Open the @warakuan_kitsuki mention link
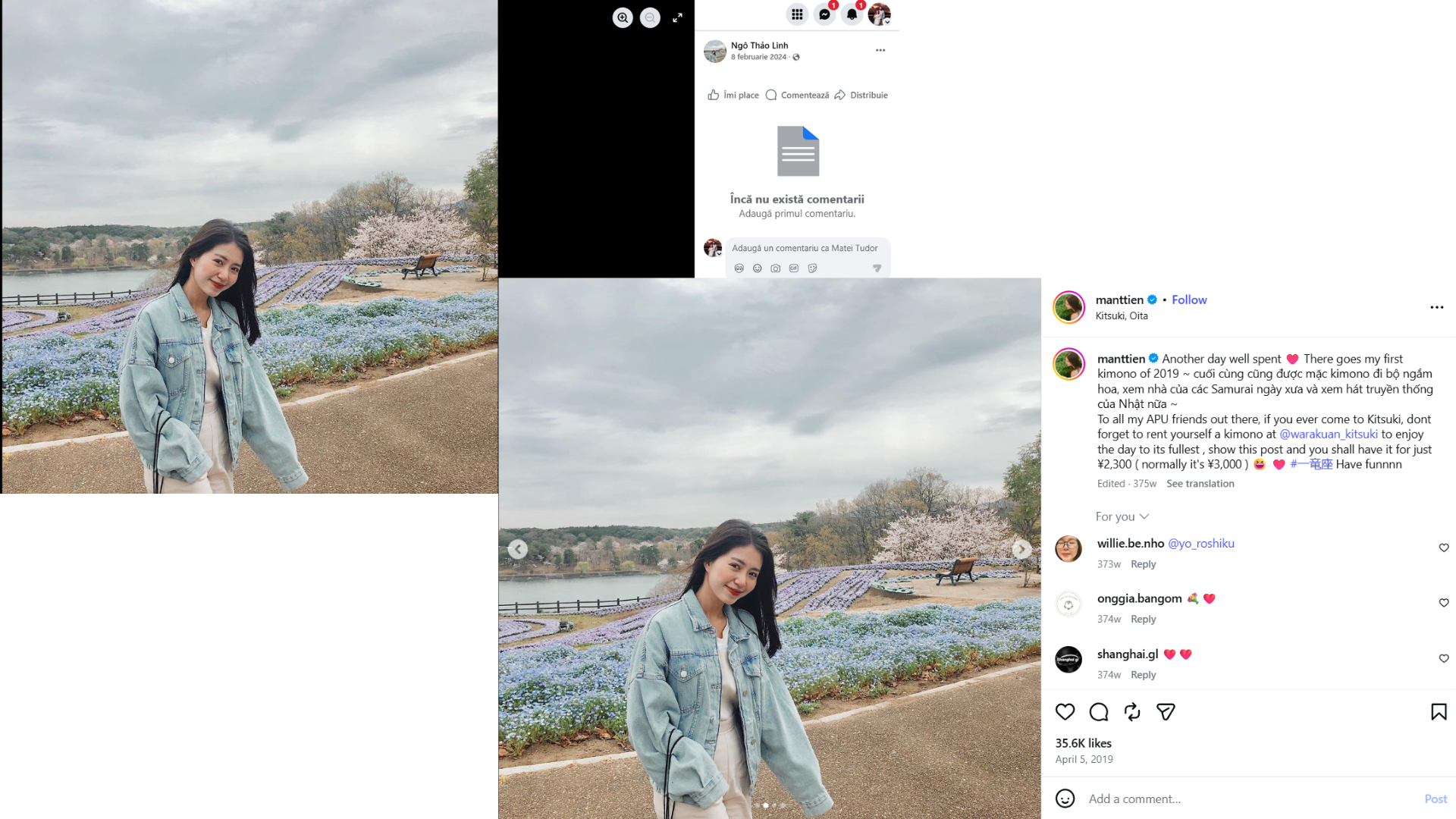 click(x=1328, y=434)
